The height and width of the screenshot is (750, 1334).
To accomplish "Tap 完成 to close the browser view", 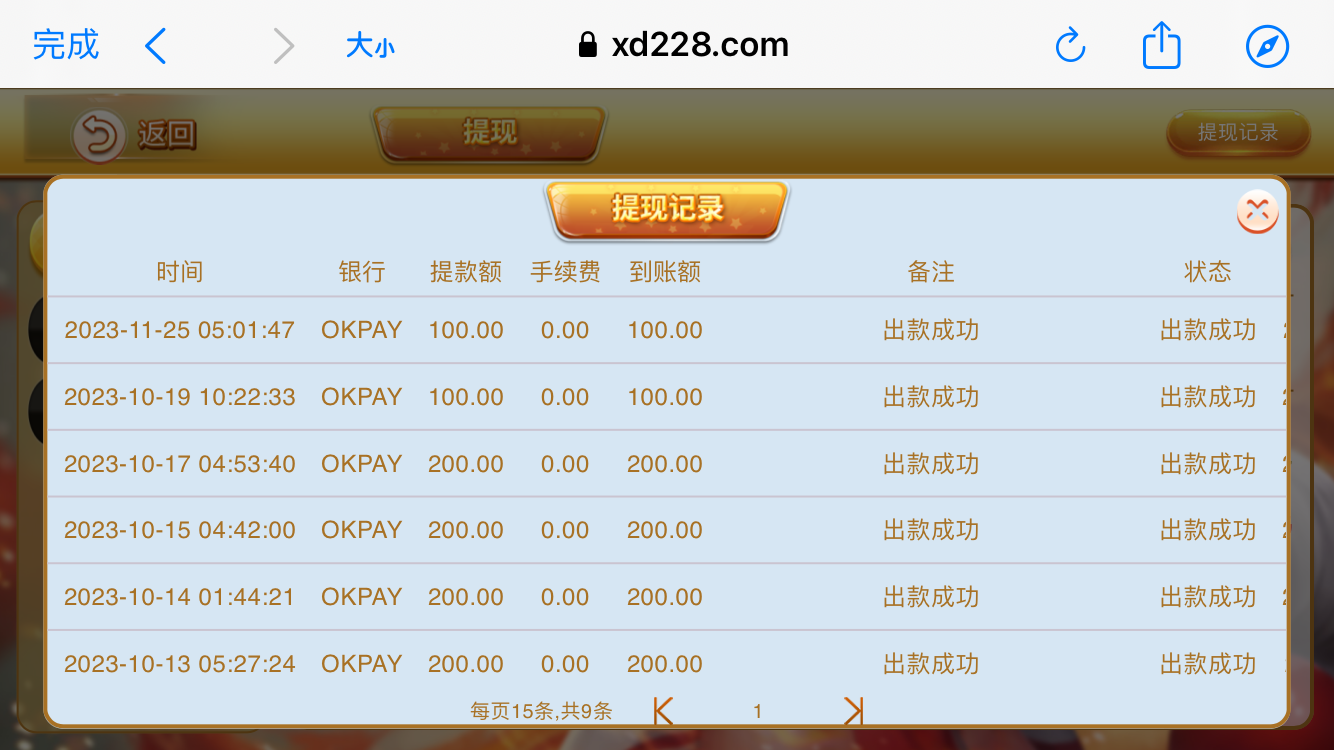I will [66, 46].
